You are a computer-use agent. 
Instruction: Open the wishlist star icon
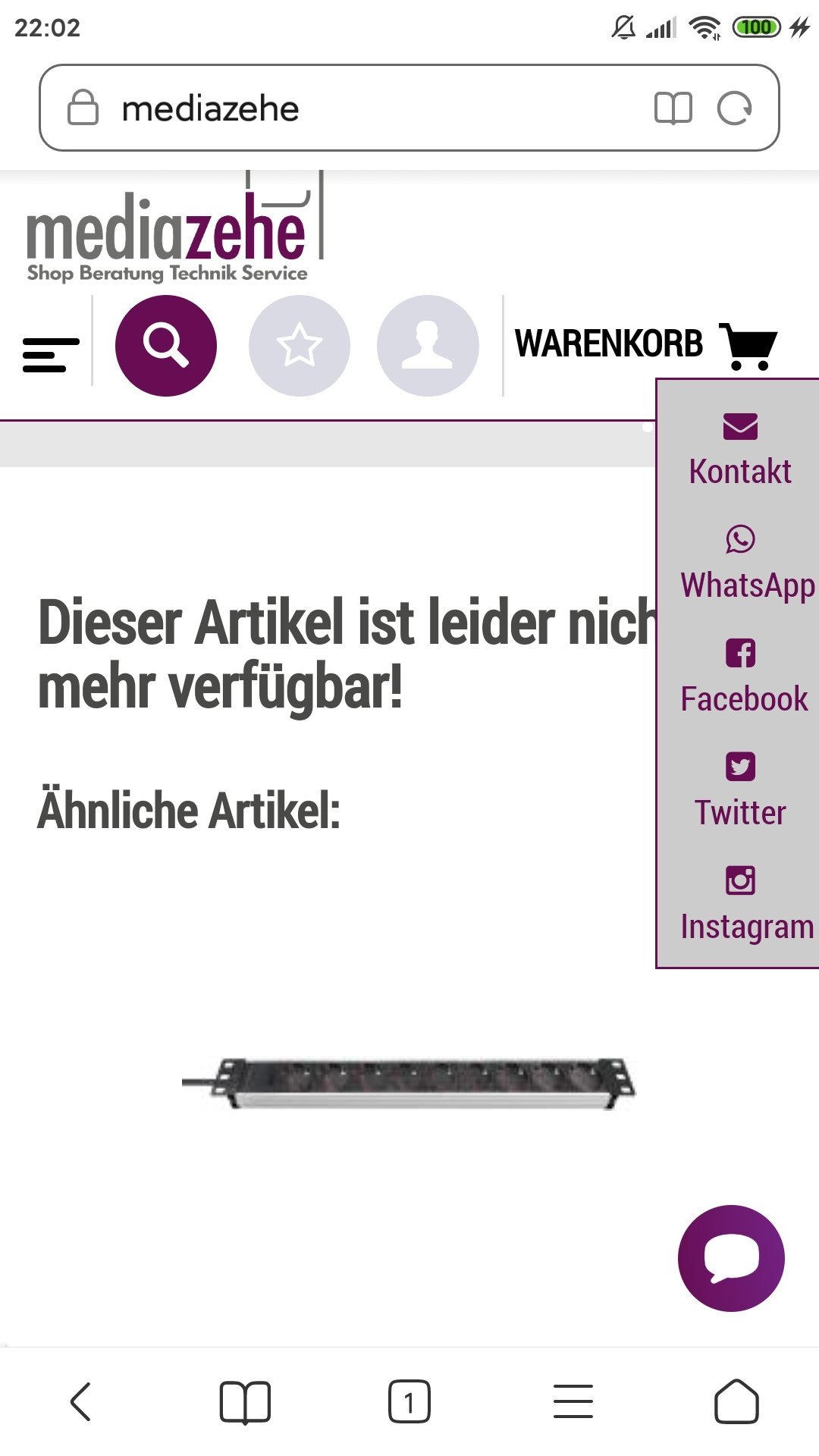[300, 346]
